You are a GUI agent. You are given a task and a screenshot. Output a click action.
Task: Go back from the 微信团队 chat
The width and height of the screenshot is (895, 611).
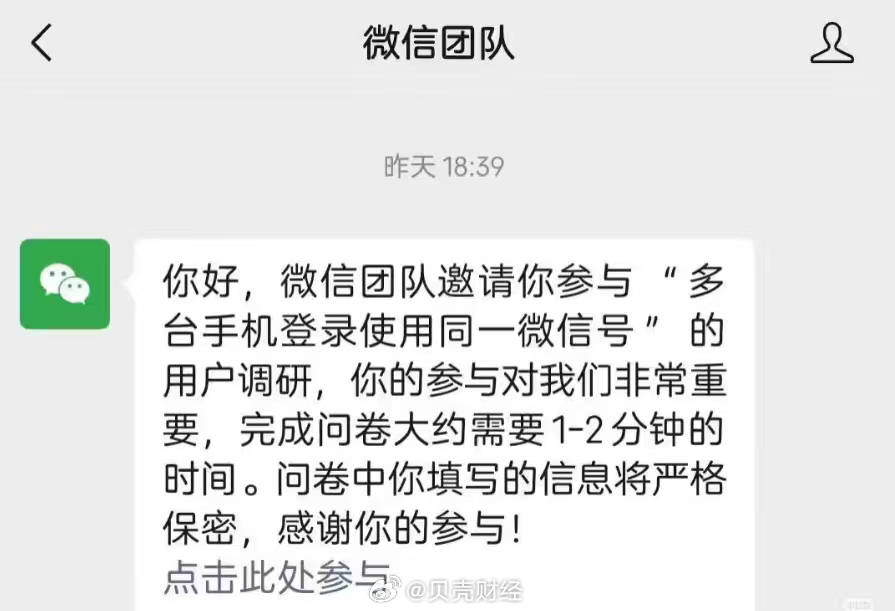click(41, 44)
